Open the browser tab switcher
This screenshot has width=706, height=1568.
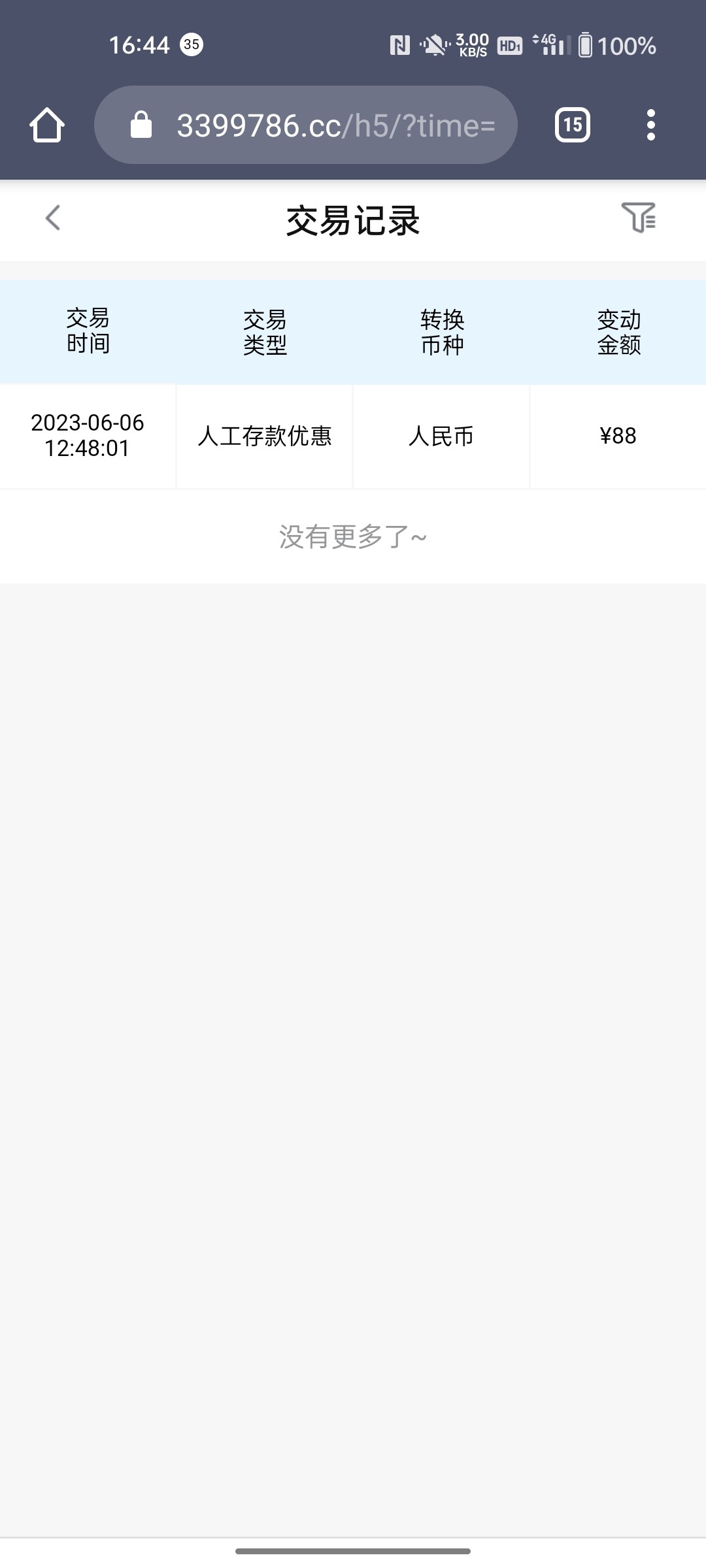coord(573,125)
